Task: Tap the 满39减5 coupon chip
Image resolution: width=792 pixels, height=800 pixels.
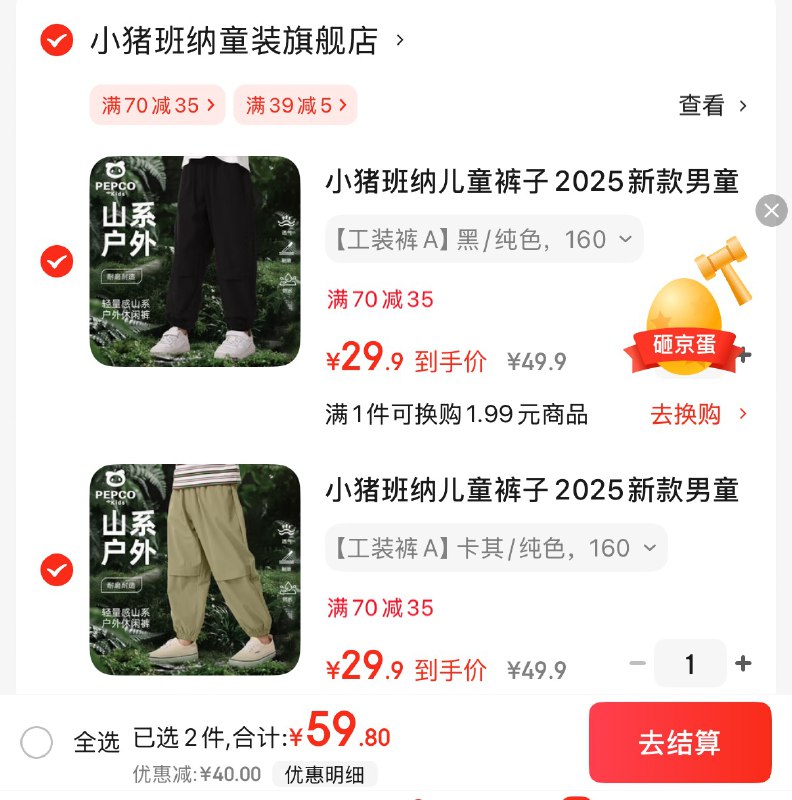Action: coord(295,105)
